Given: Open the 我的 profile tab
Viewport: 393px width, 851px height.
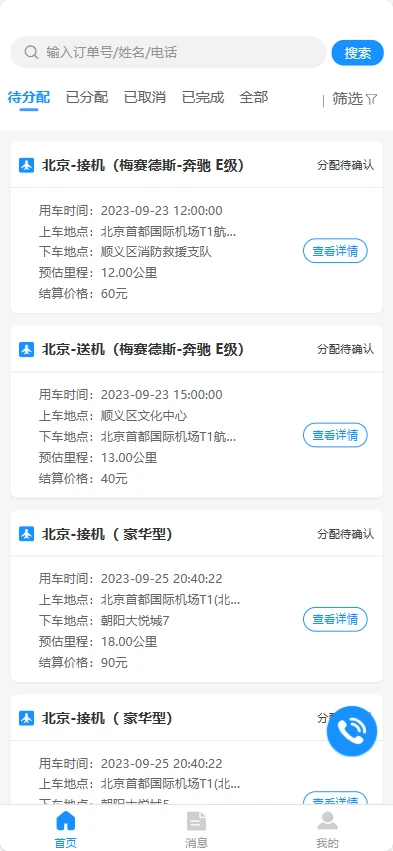Looking at the screenshot, I should click(327, 829).
